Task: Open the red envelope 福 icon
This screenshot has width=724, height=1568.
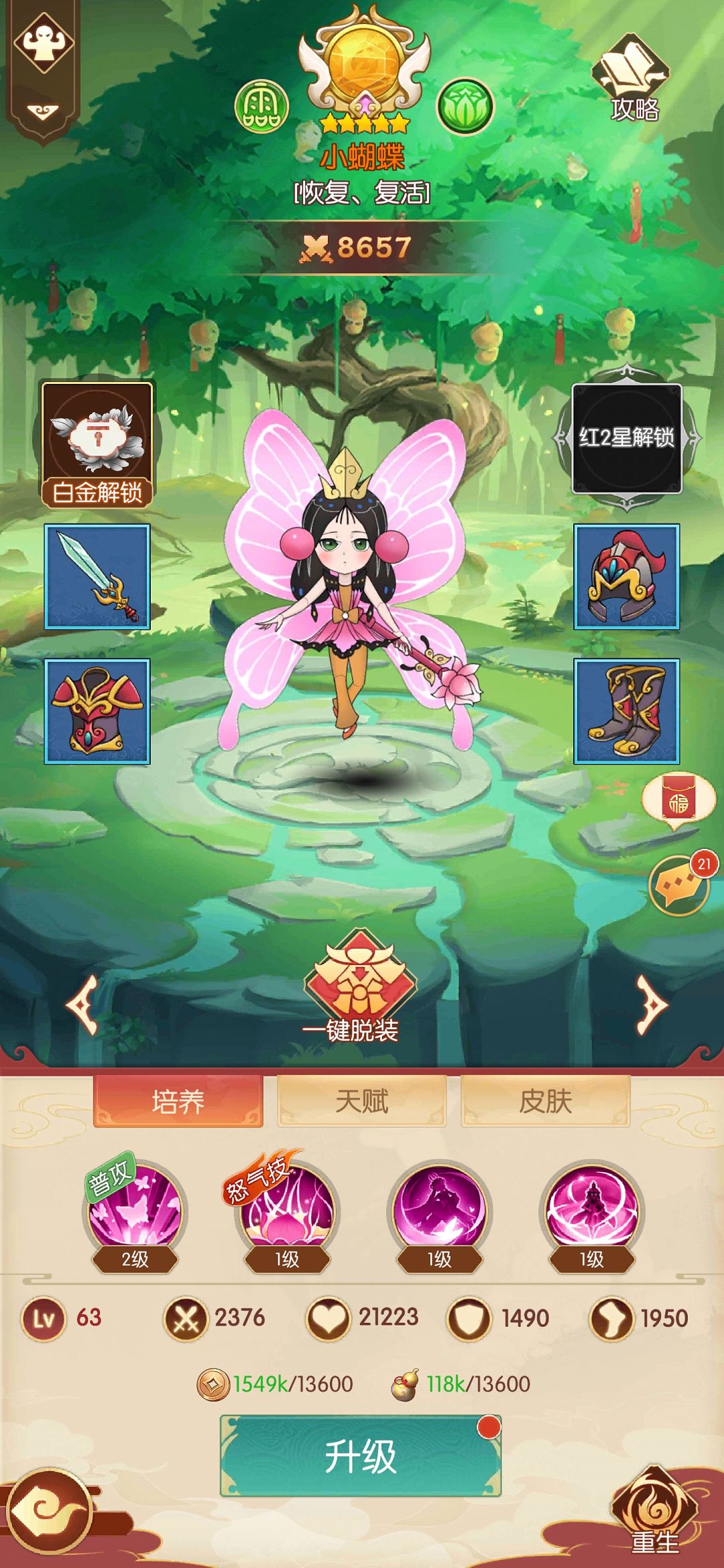Action: pos(678,800)
